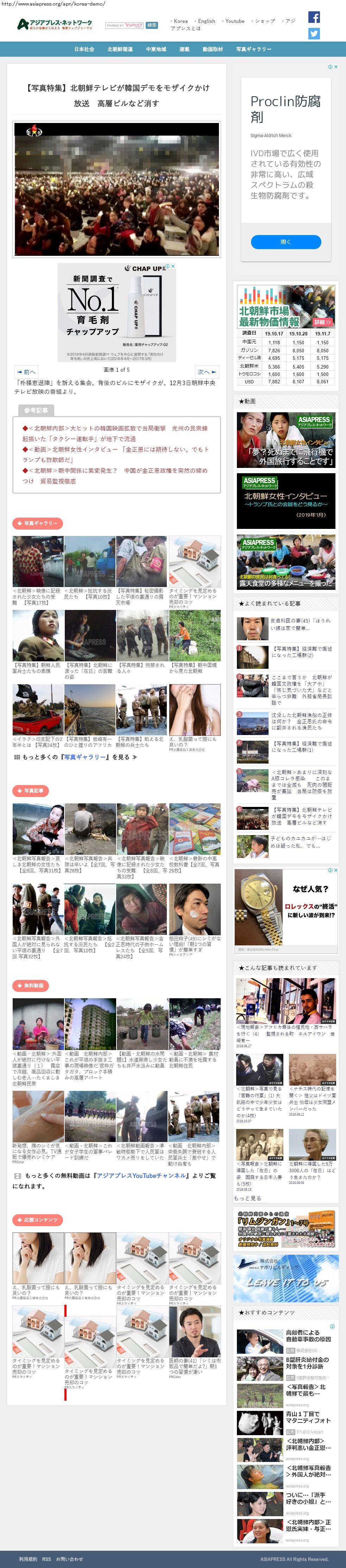Switch to 日本社会 navigation tab
This screenshot has height=1568, width=346.
coord(84,49)
